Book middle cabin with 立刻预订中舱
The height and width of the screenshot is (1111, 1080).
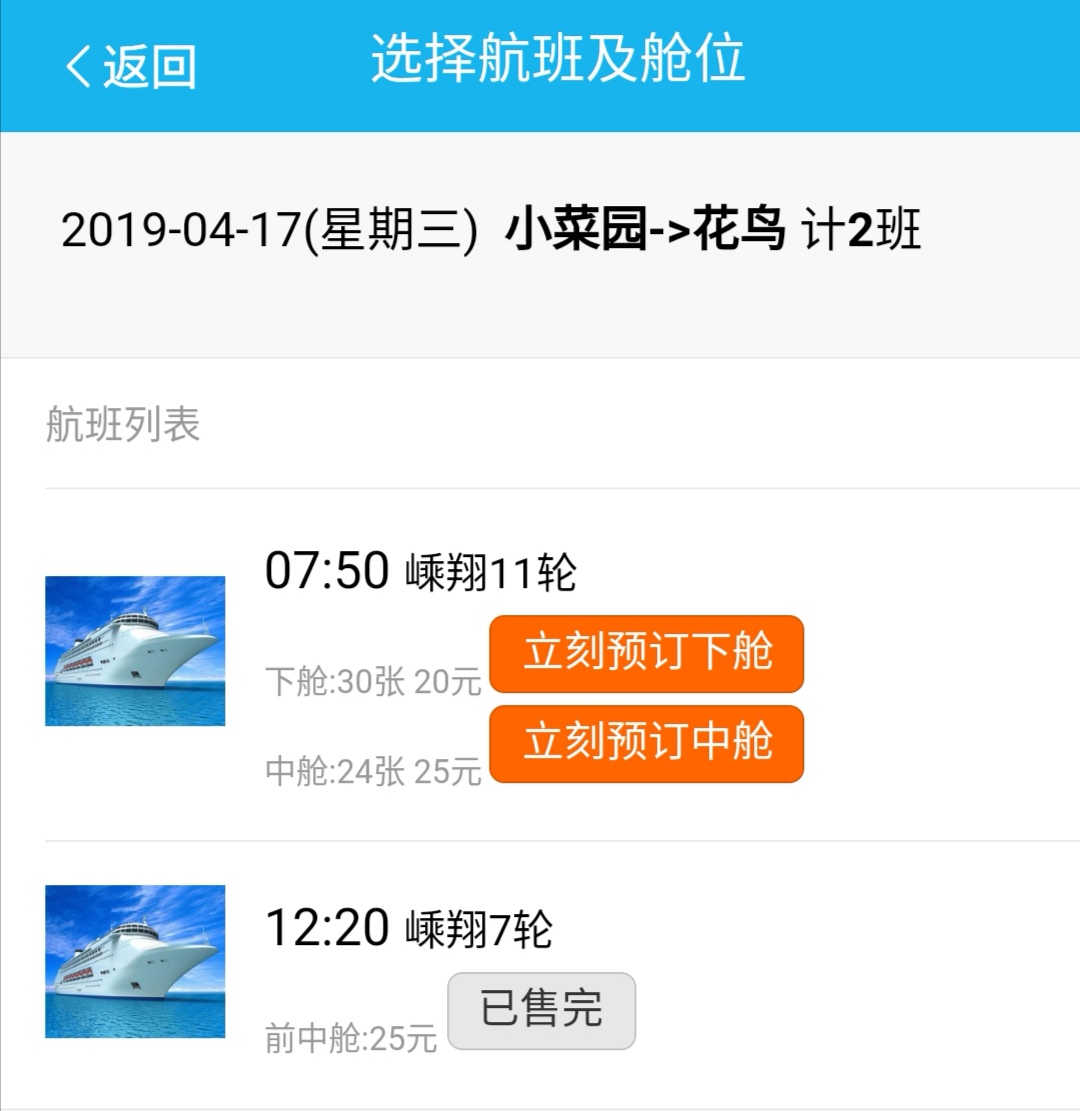pyautogui.click(x=646, y=744)
